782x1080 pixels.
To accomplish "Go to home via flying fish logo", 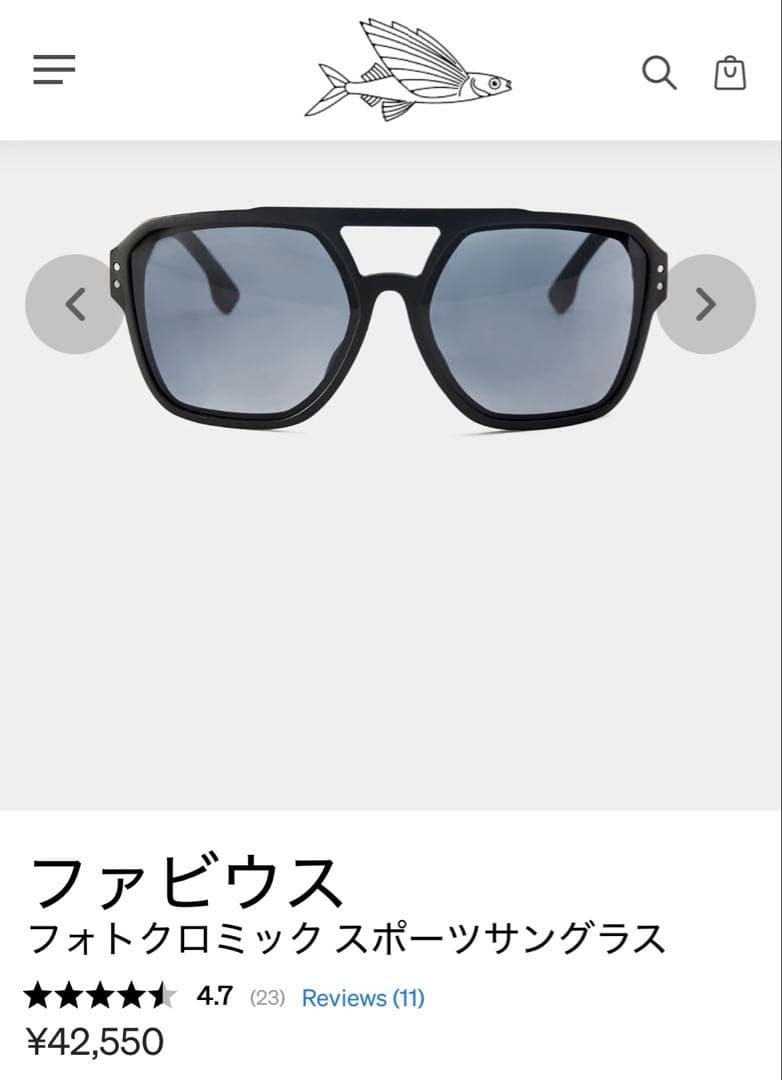I will 408,70.
